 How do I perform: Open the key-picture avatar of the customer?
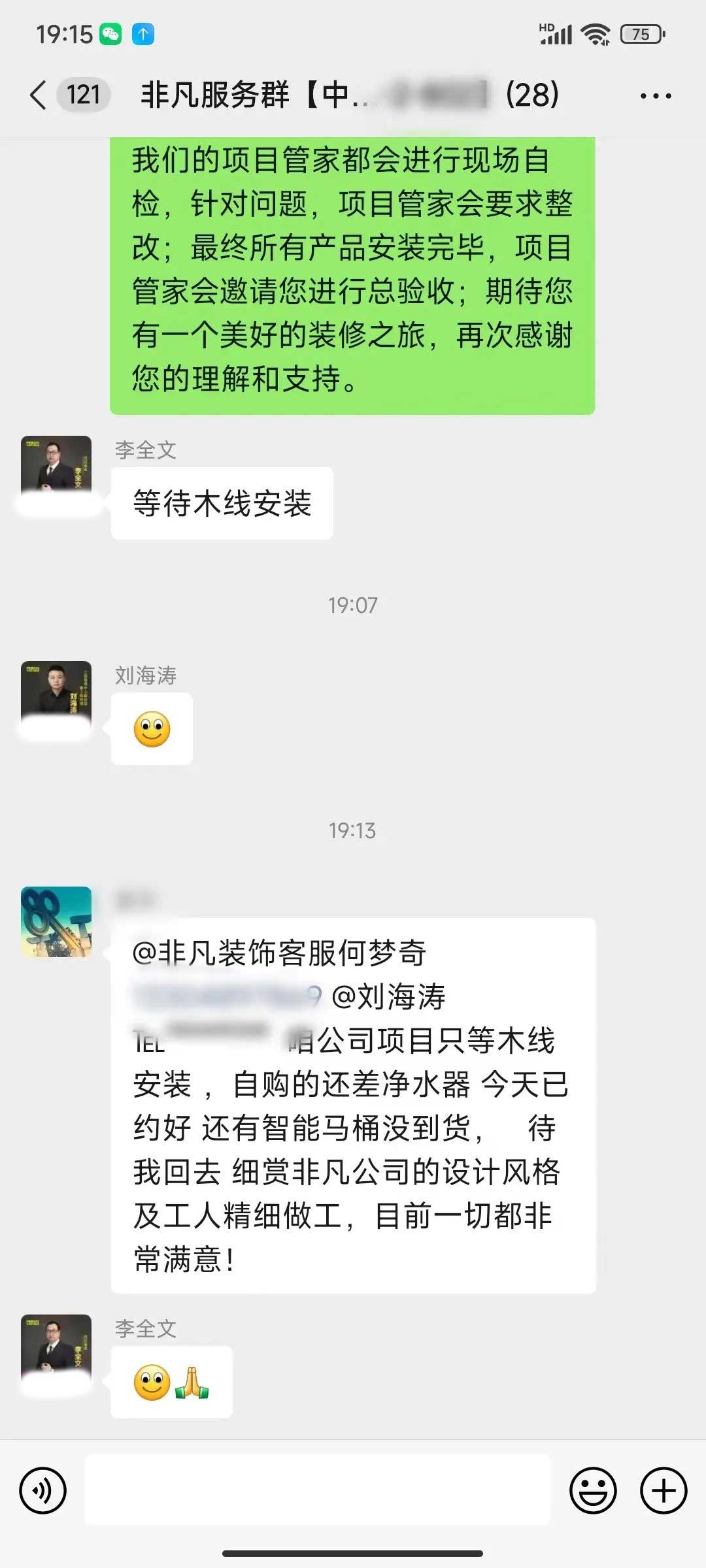[x=56, y=921]
